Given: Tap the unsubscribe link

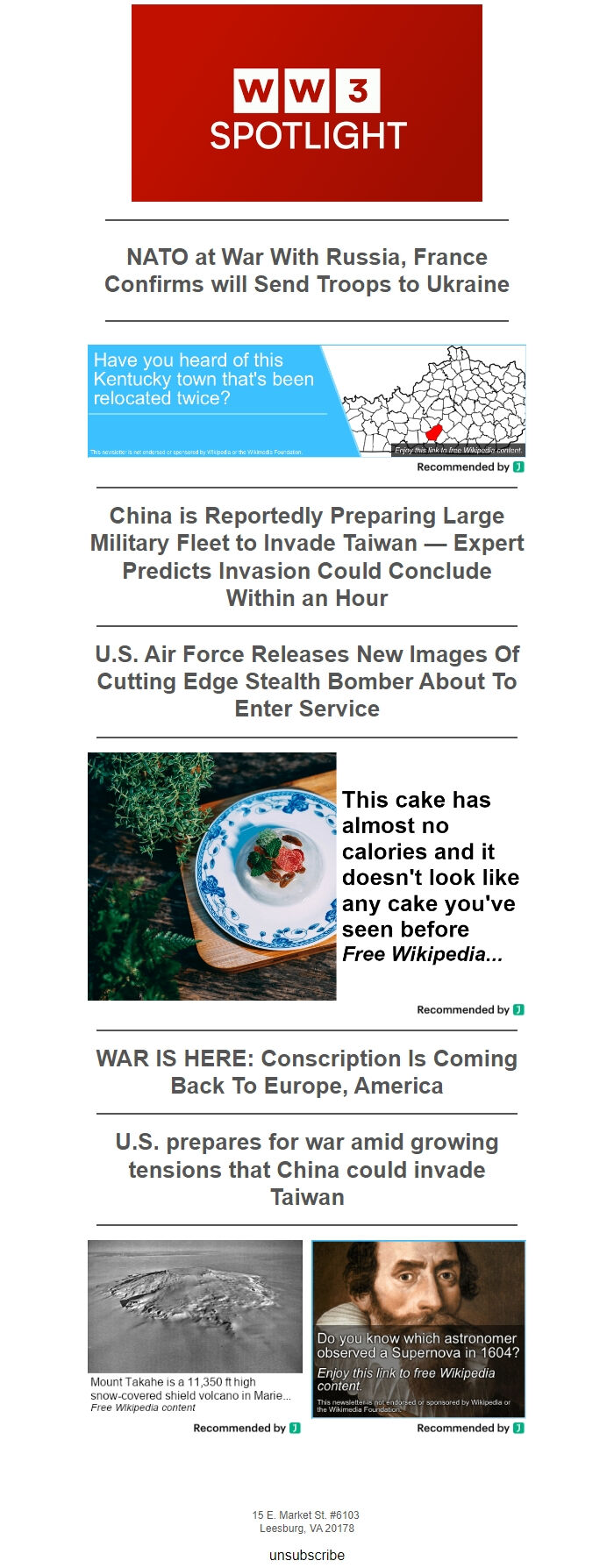Looking at the screenshot, I should pyautogui.click(x=307, y=1555).
